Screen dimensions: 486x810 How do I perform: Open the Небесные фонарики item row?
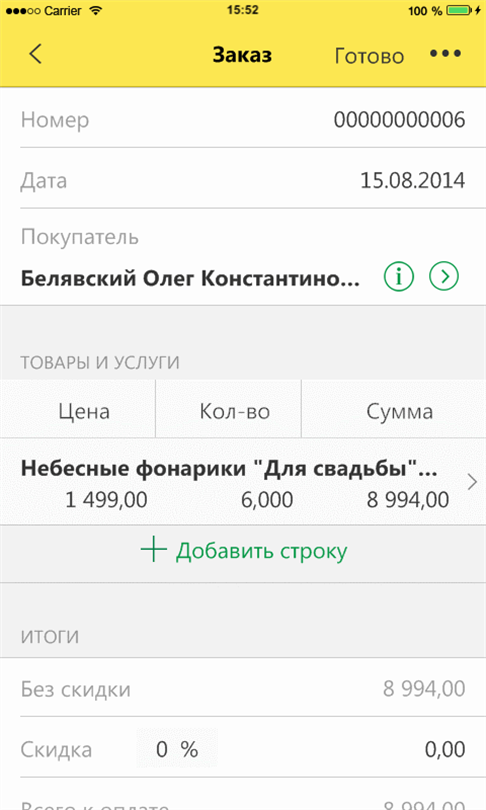pyautogui.click(x=243, y=482)
